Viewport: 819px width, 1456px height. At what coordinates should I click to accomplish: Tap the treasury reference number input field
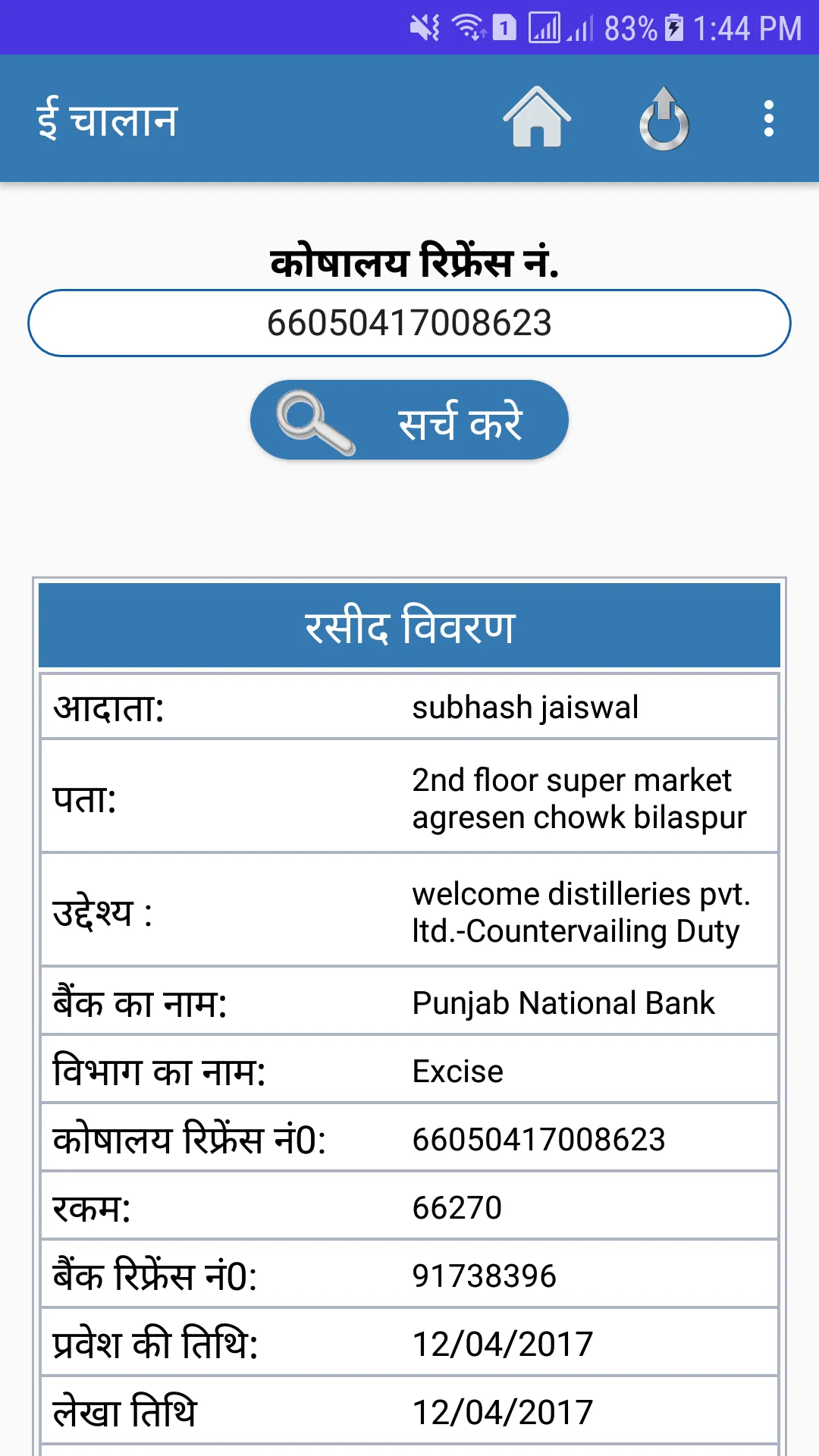(x=409, y=322)
